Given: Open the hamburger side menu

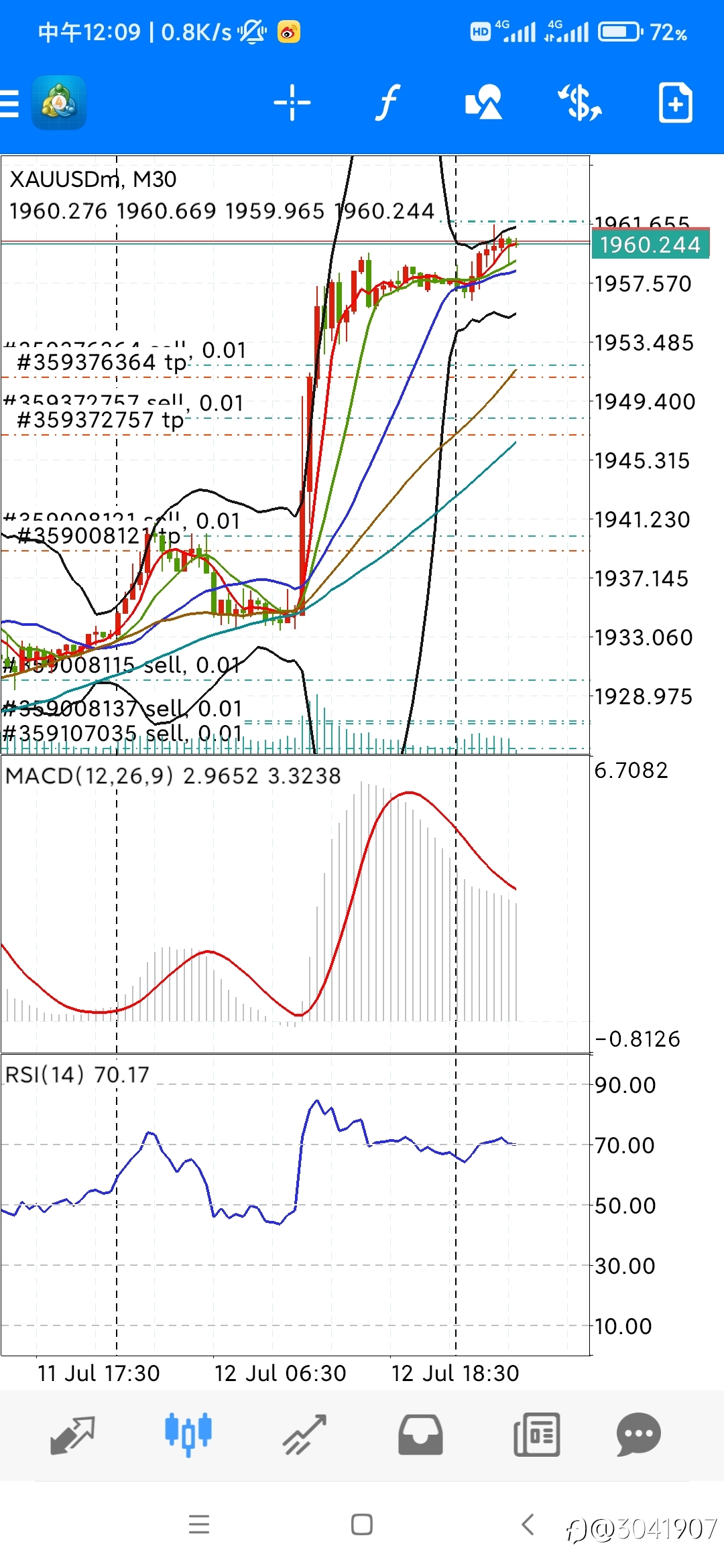Looking at the screenshot, I should click(9, 103).
